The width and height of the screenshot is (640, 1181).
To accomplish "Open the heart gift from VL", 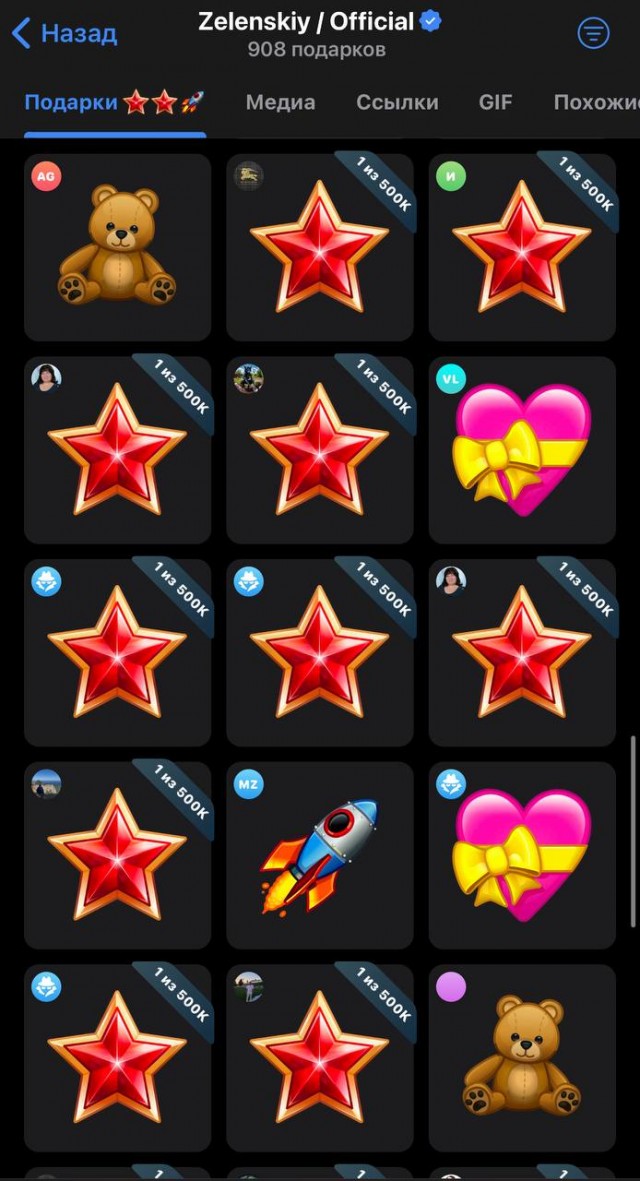I will tap(522, 450).
